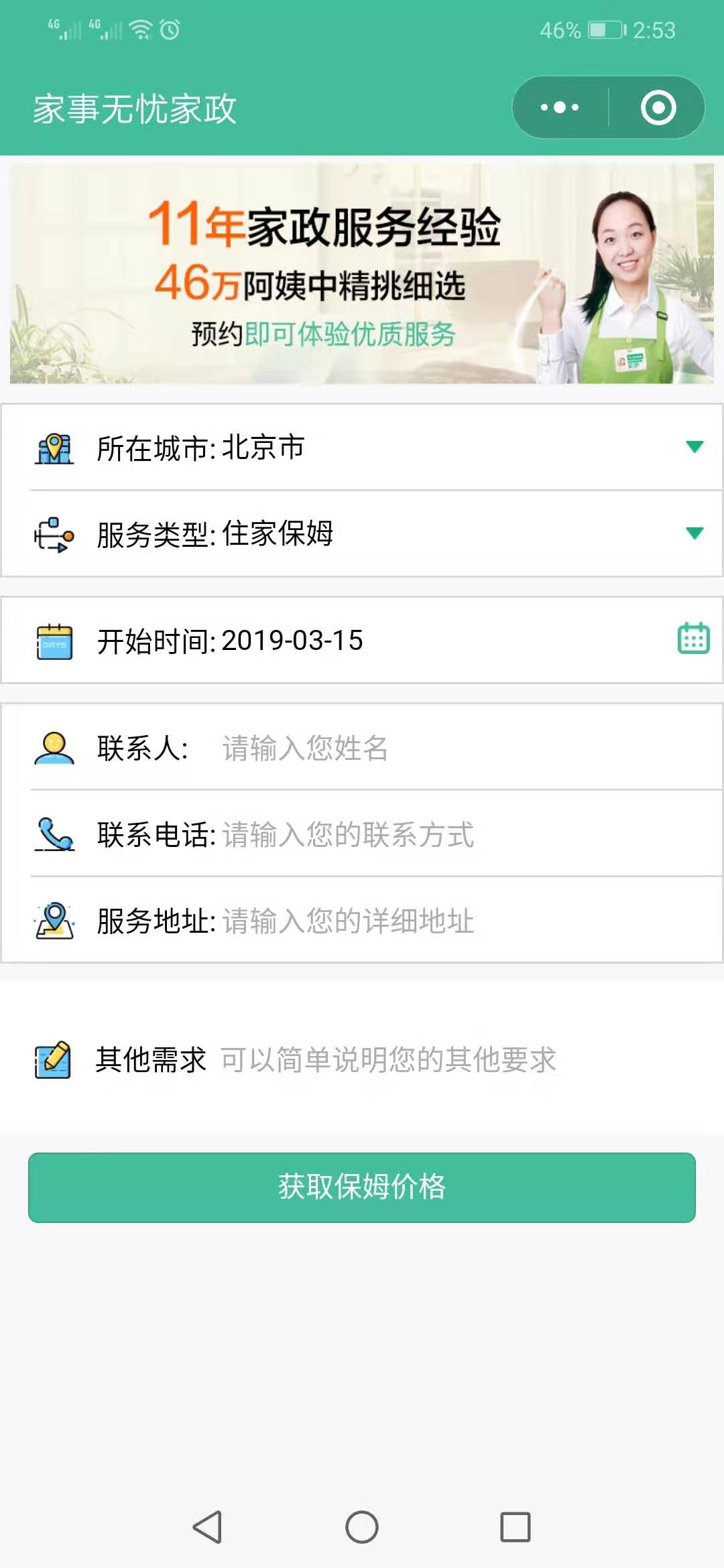The width and height of the screenshot is (724, 1568).
Task: Submit with the 获取保姆价格 button
Action: [x=362, y=1187]
